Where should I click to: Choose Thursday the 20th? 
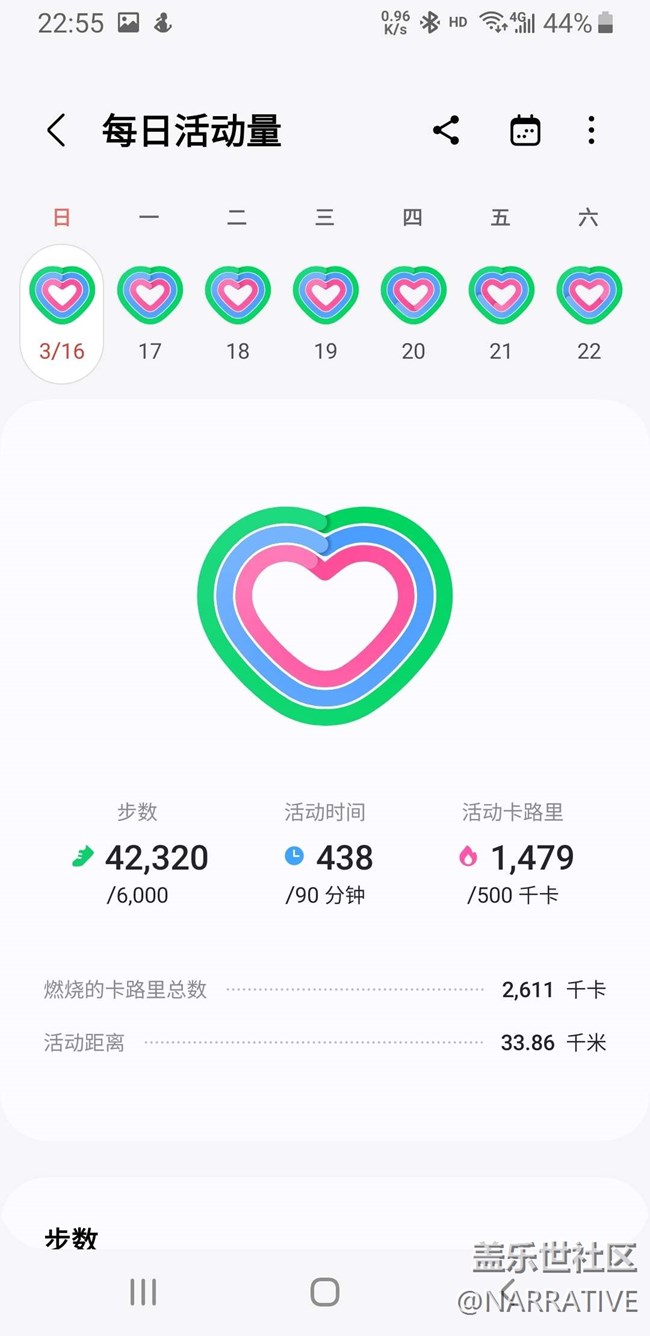tap(413, 313)
